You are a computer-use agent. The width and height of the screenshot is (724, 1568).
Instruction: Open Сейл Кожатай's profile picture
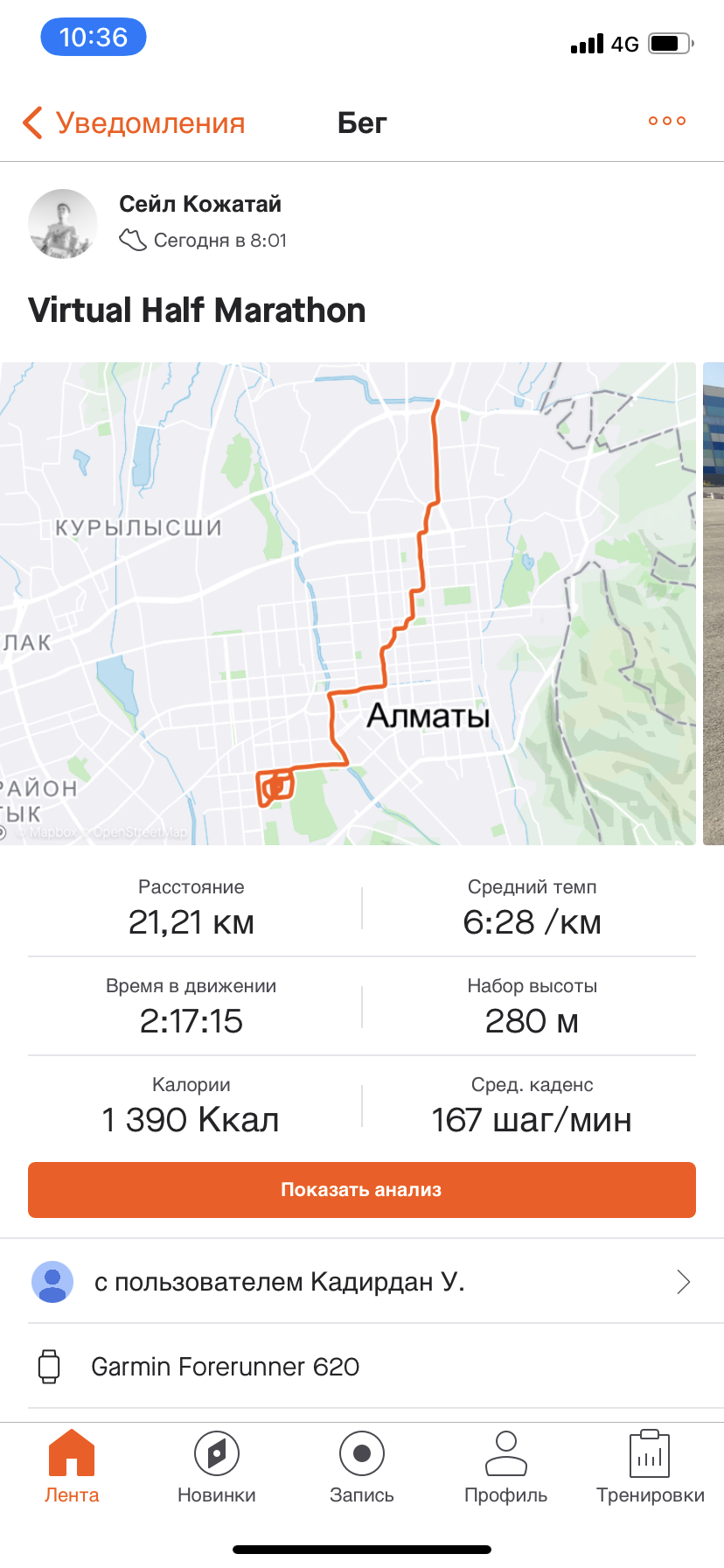(x=63, y=224)
